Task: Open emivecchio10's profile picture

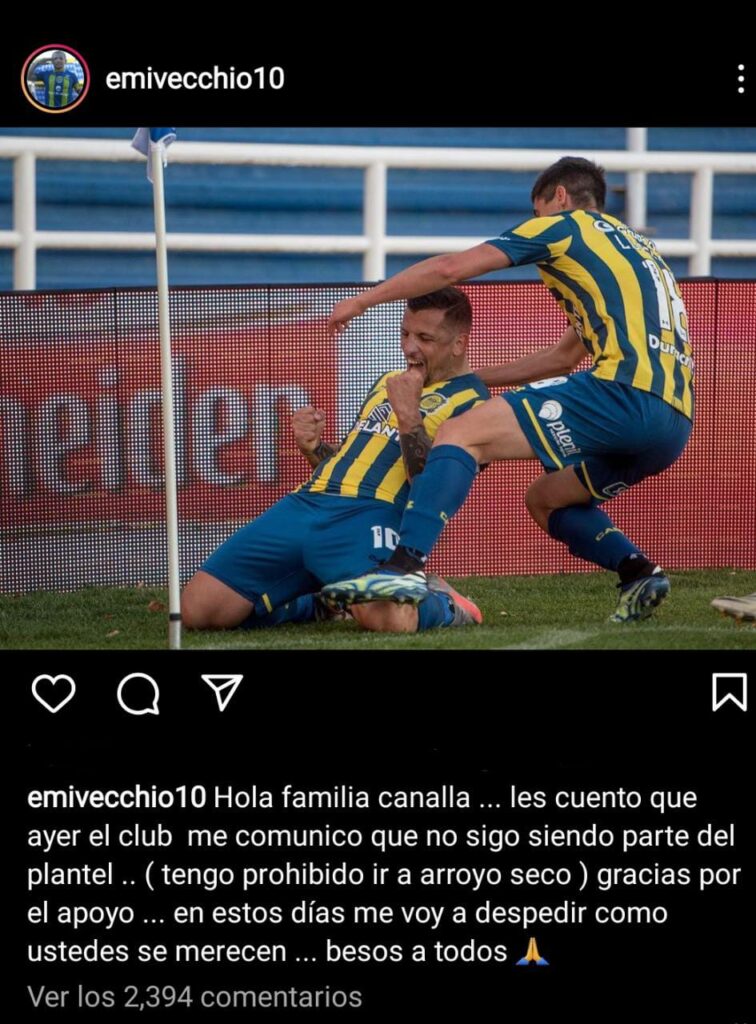Action: point(55,79)
